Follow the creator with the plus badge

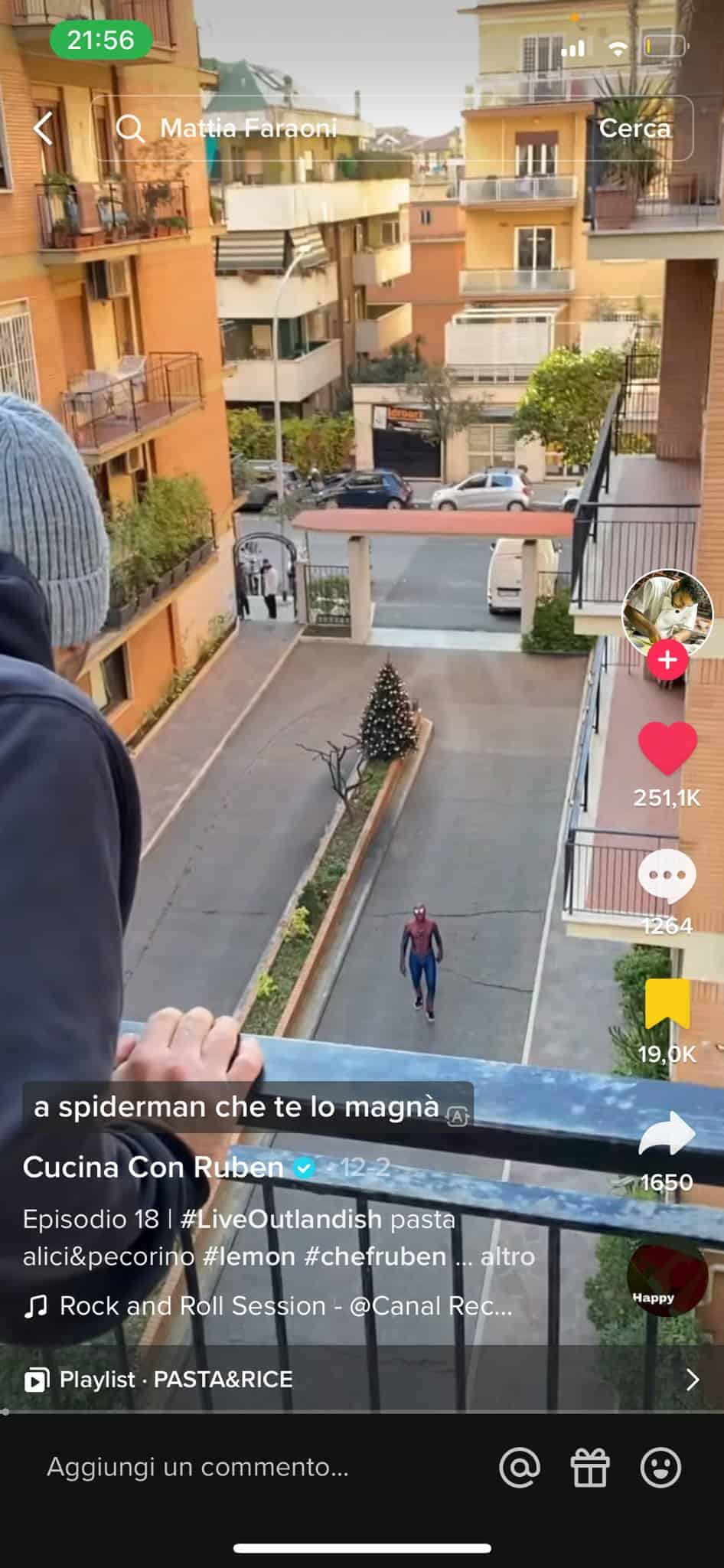tap(667, 660)
